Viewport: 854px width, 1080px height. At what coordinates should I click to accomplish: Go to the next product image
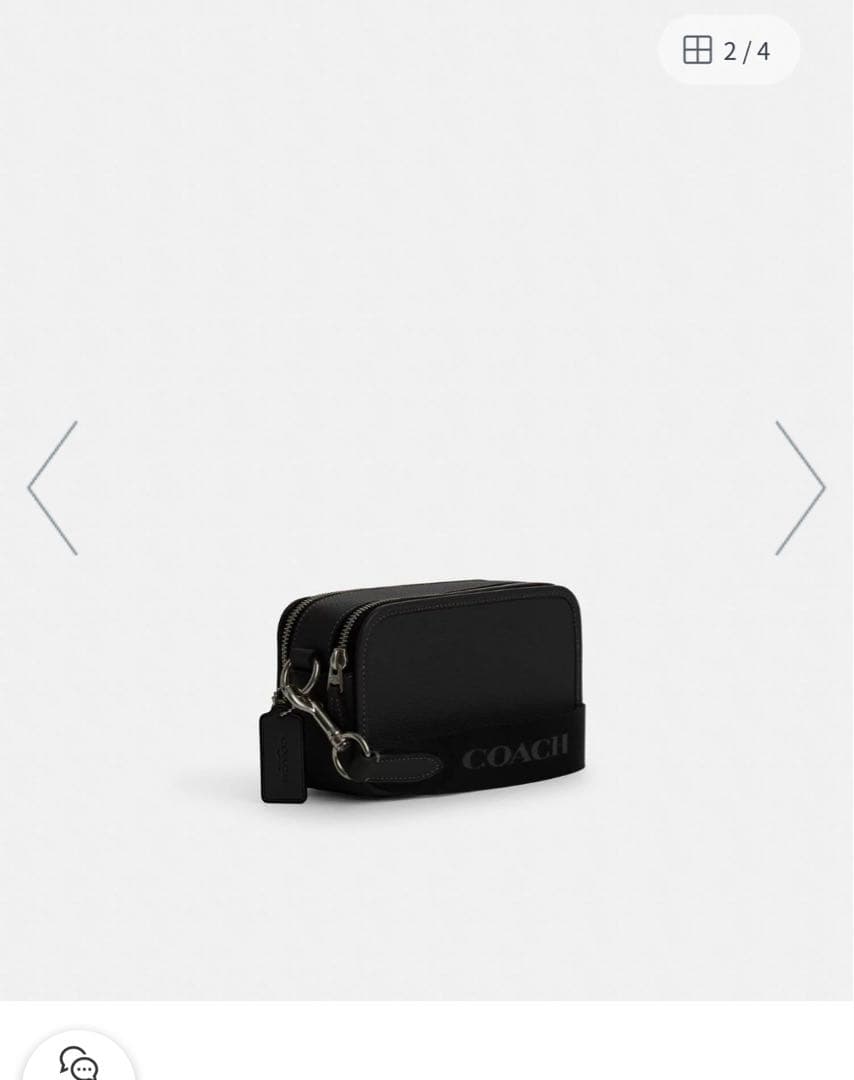click(x=800, y=488)
